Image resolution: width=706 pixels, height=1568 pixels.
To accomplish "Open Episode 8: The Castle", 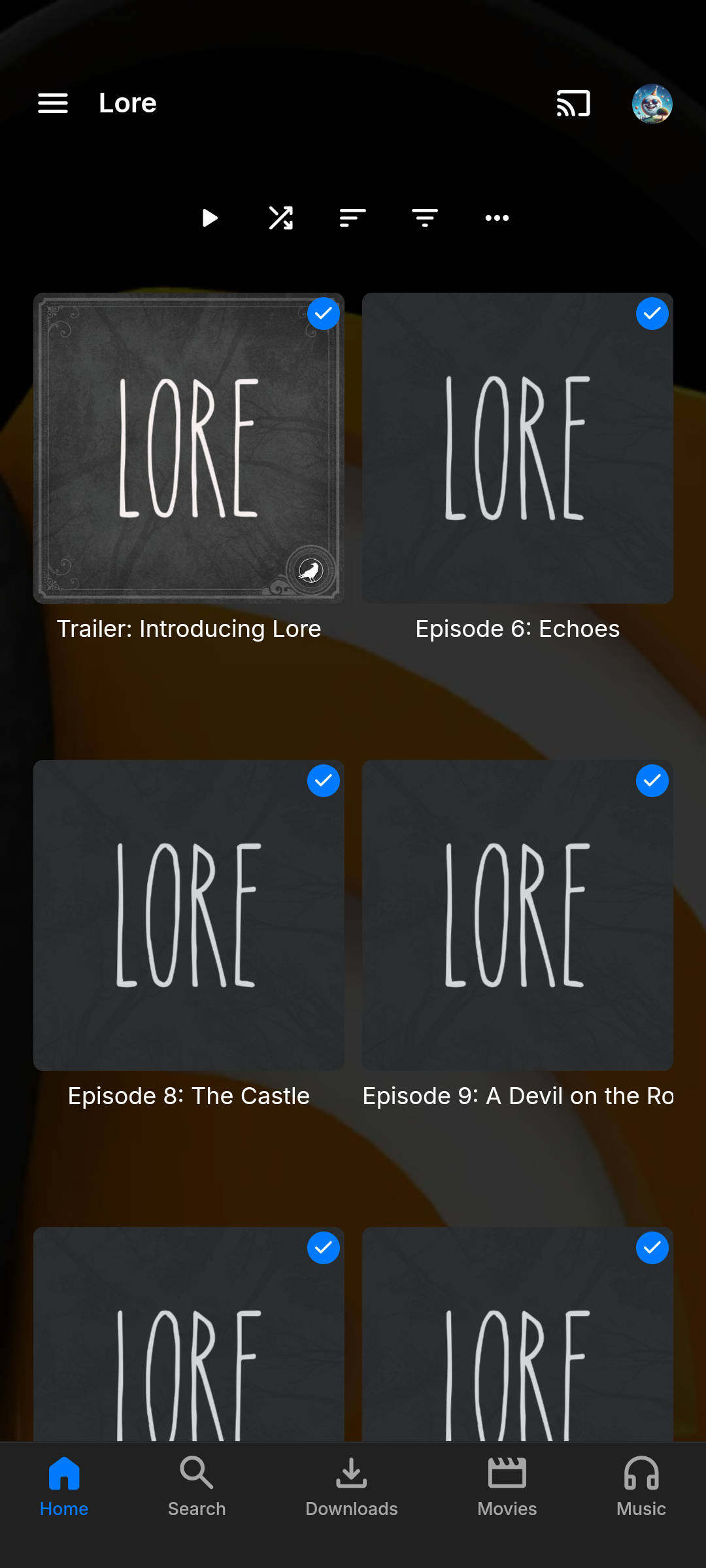I will point(189,915).
